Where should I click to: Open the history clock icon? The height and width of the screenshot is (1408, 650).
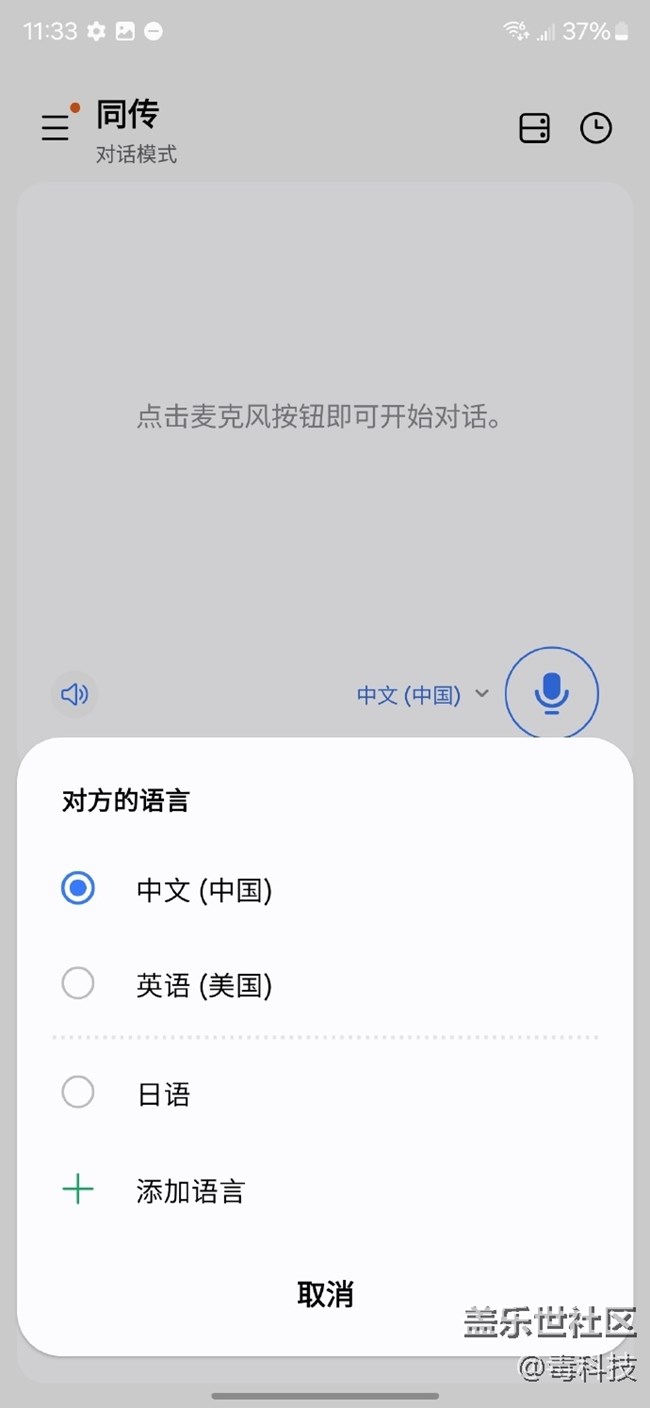point(596,128)
